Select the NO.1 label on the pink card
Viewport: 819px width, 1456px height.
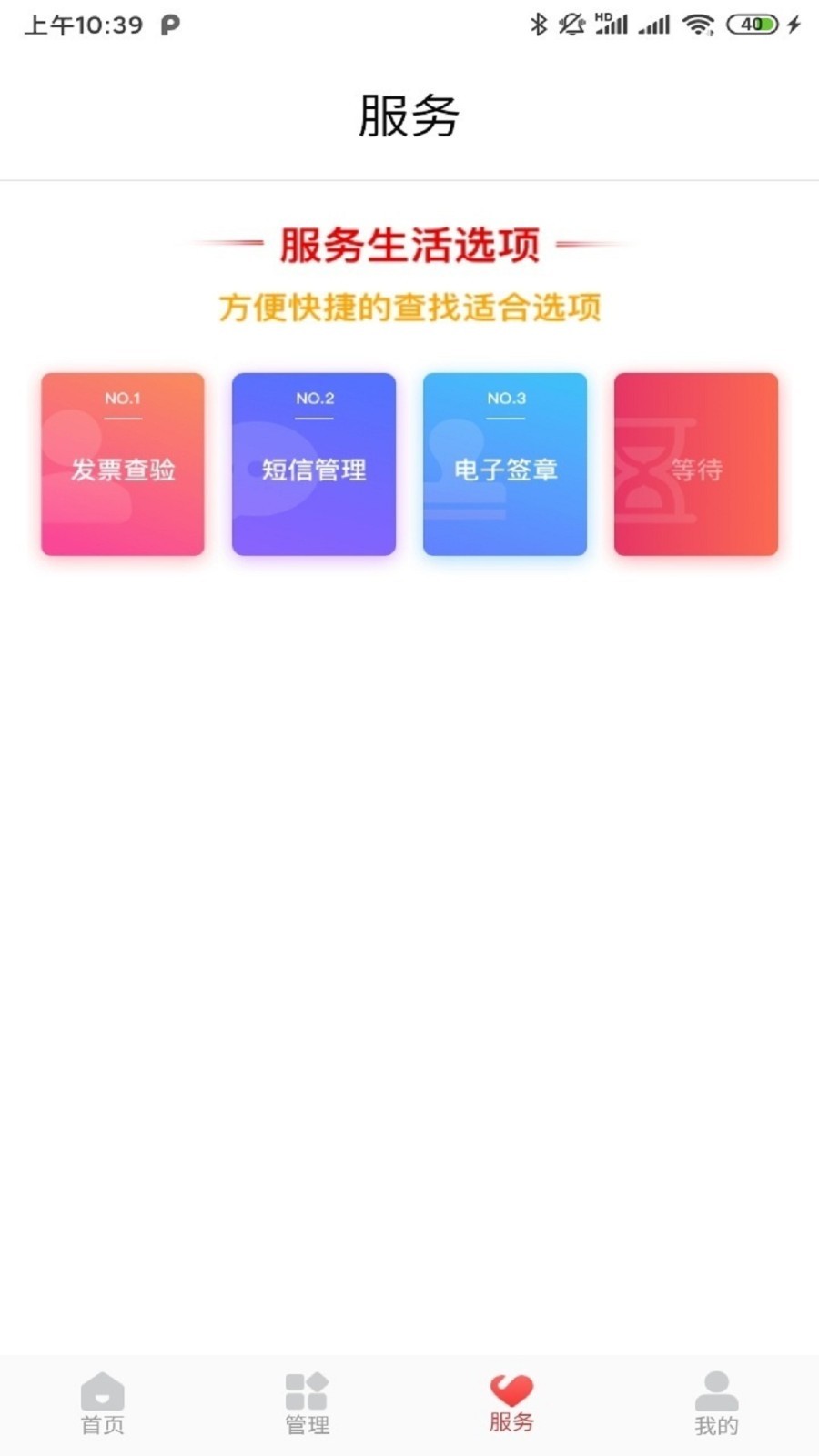pyautogui.click(x=121, y=398)
